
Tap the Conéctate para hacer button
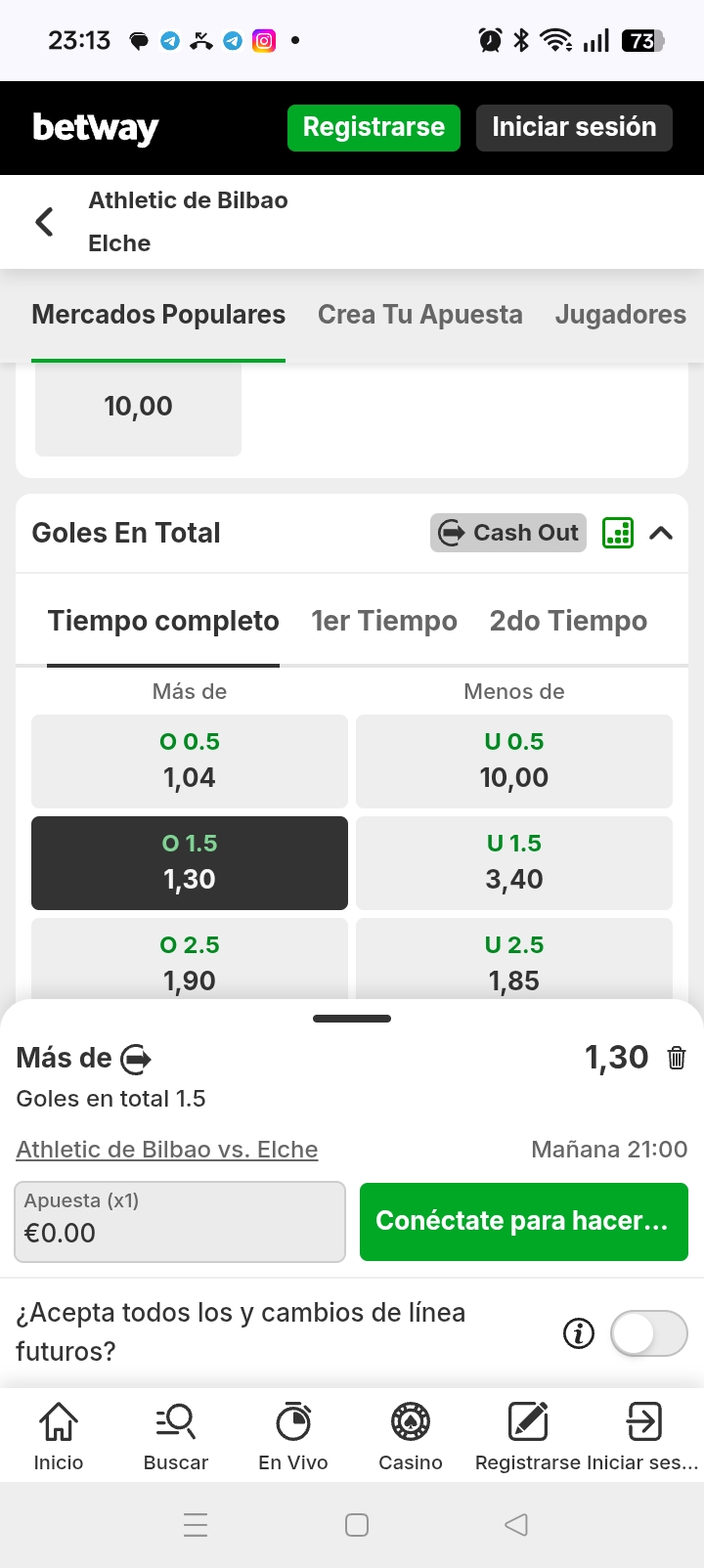click(523, 1221)
